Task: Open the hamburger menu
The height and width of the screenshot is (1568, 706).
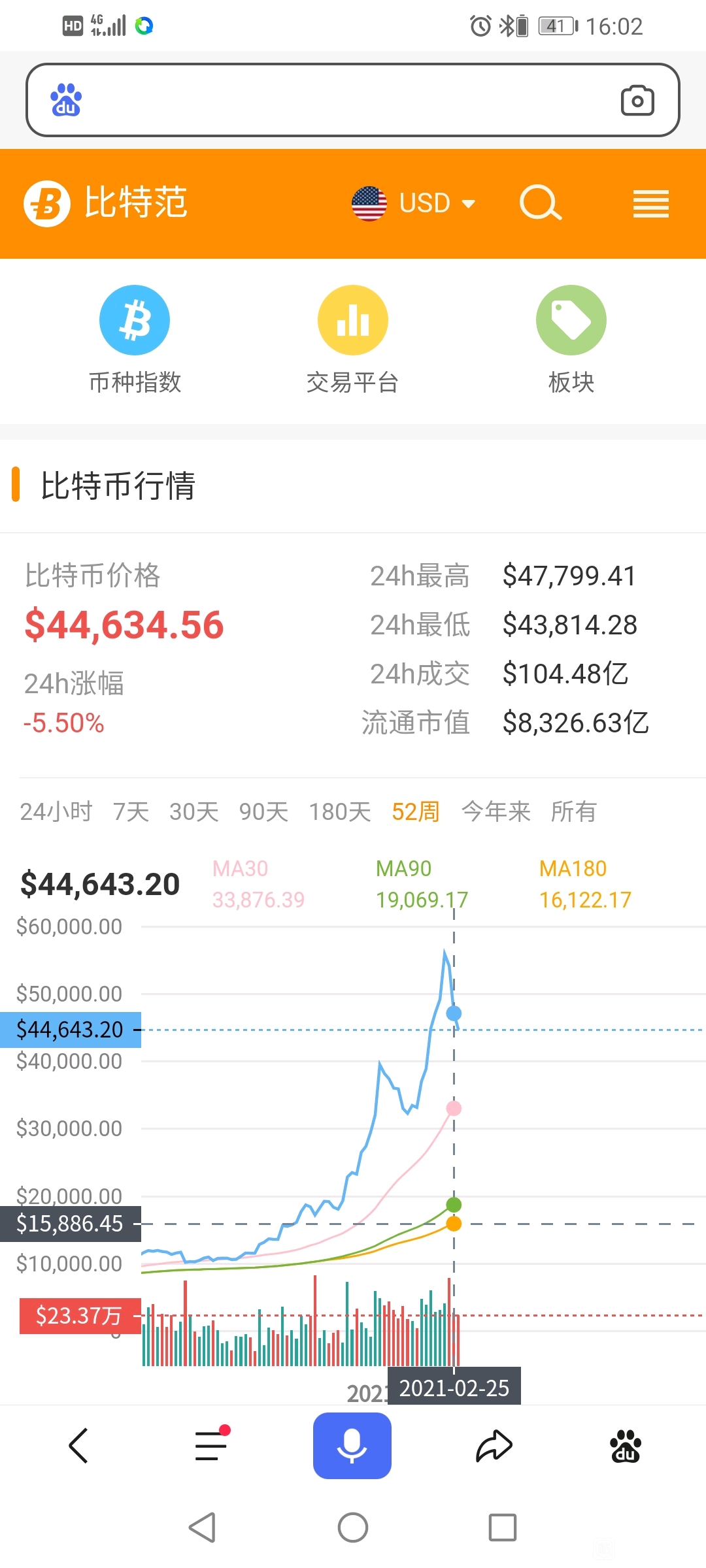Action: 650,204
